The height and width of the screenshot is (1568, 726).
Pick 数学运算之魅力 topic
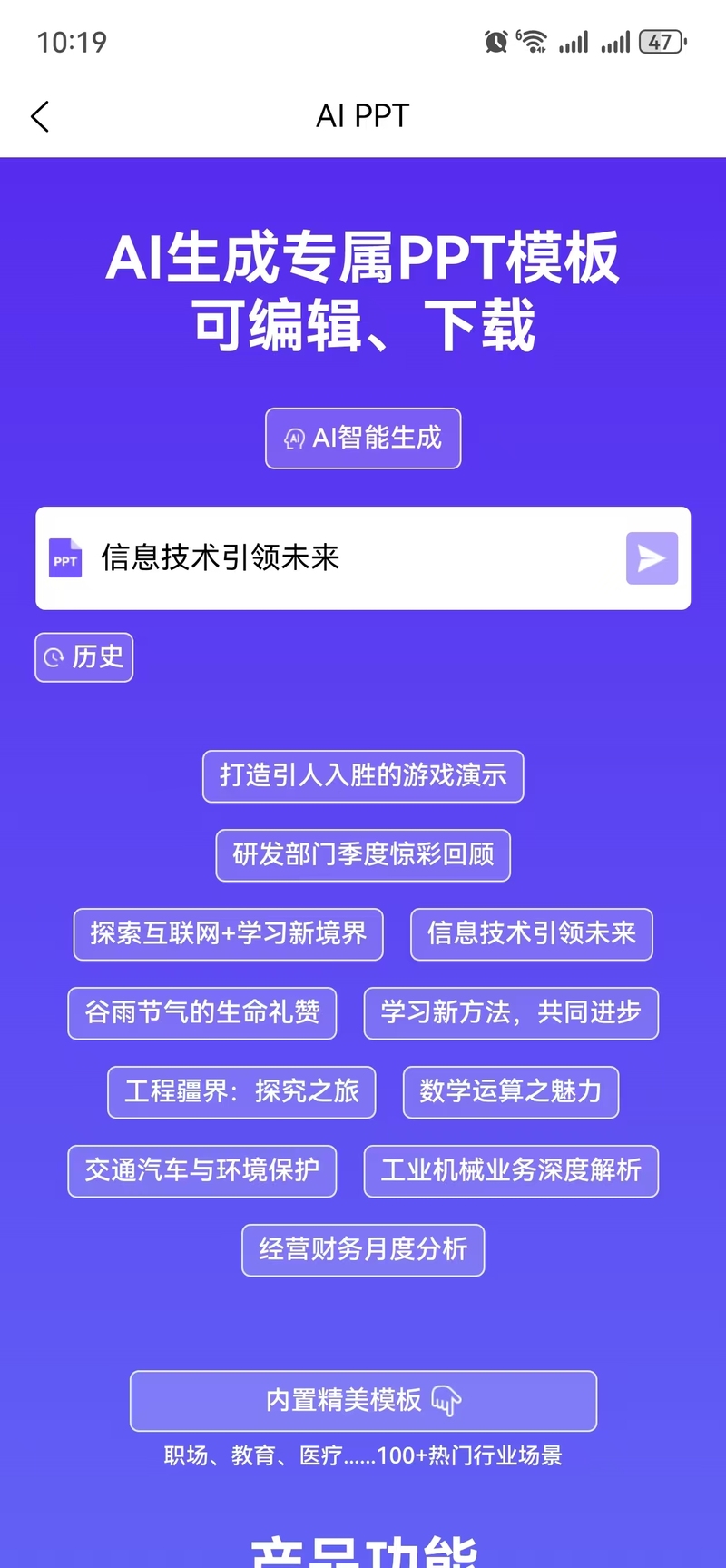(511, 1092)
